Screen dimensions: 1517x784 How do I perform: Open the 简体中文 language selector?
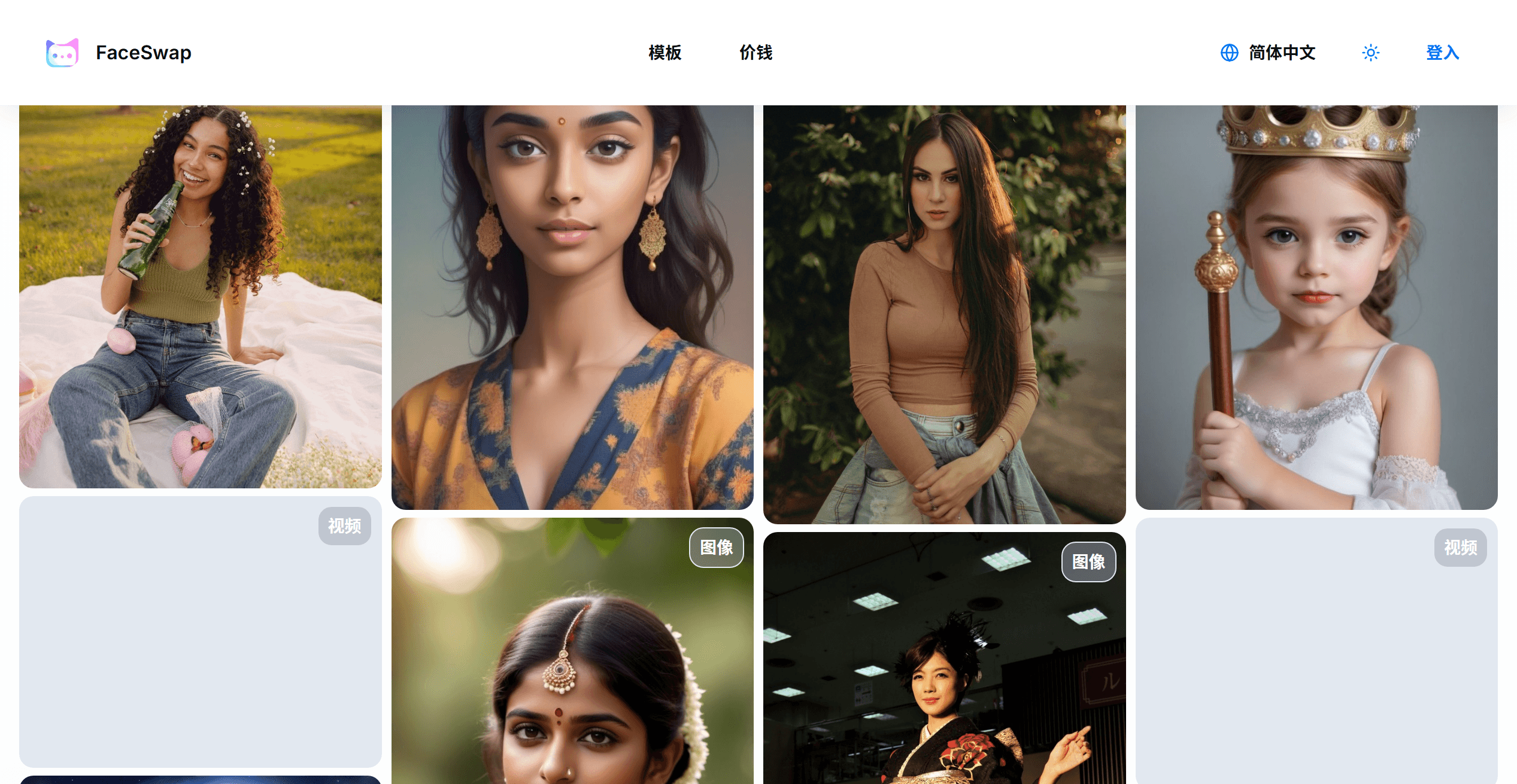pos(1268,53)
